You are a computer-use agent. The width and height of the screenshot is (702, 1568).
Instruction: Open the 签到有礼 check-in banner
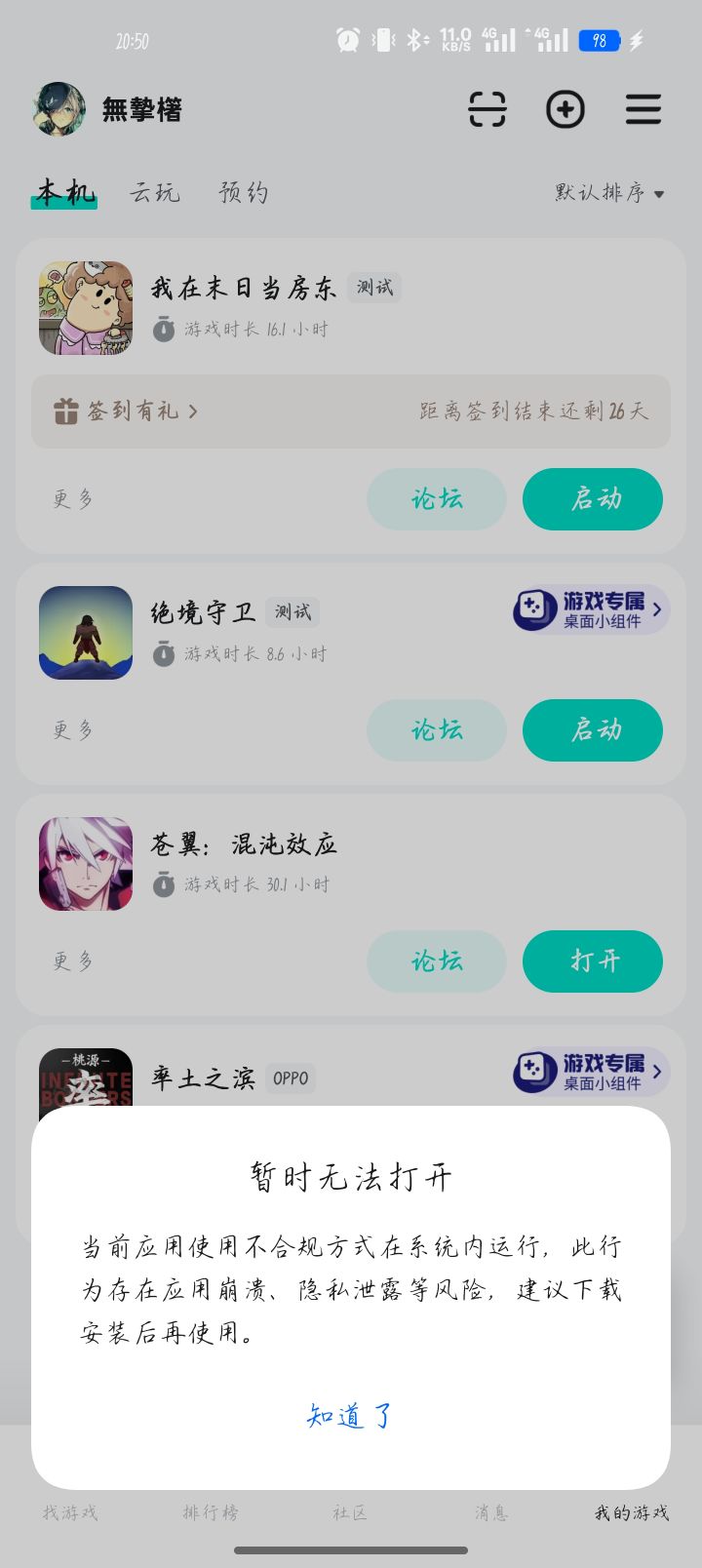click(127, 412)
